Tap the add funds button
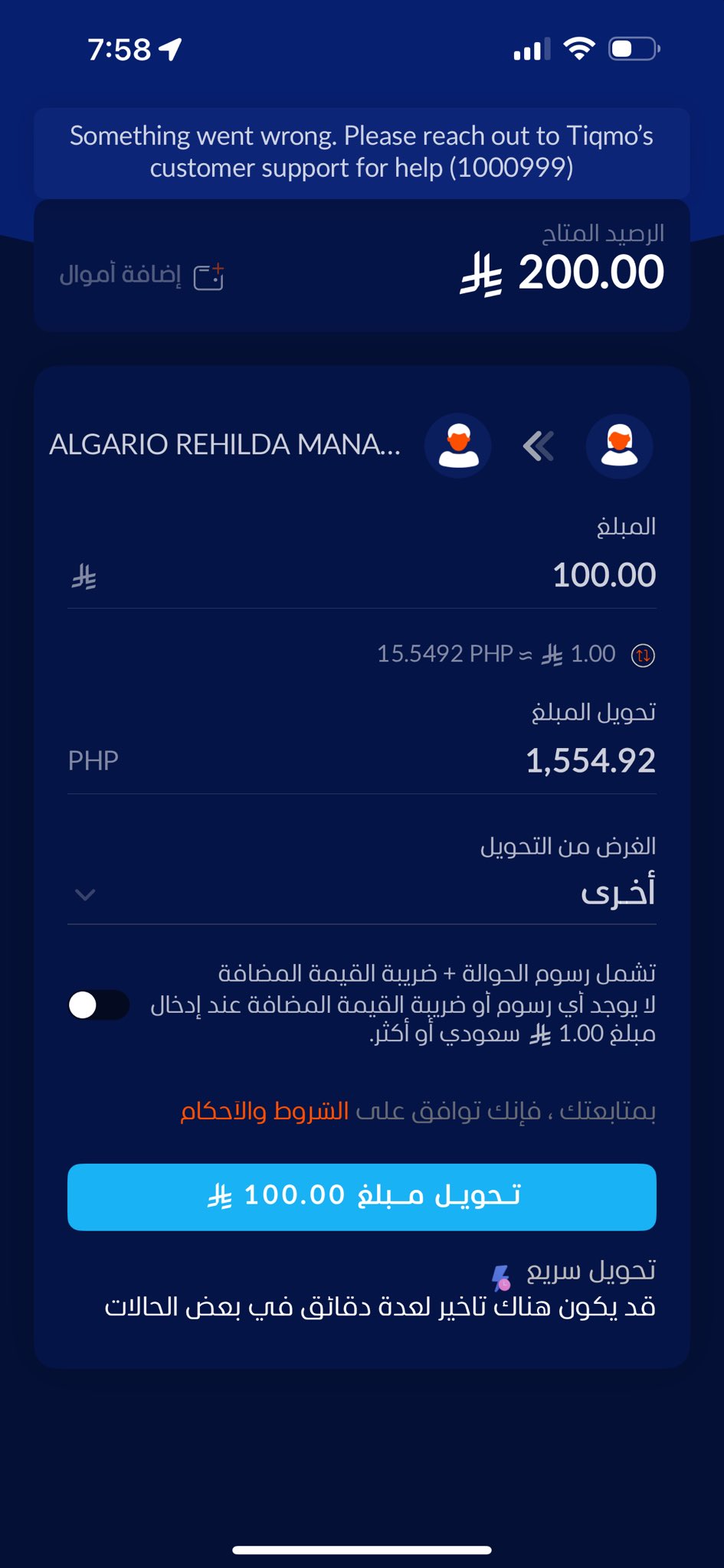This screenshot has width=724, height=1568. 142,275
